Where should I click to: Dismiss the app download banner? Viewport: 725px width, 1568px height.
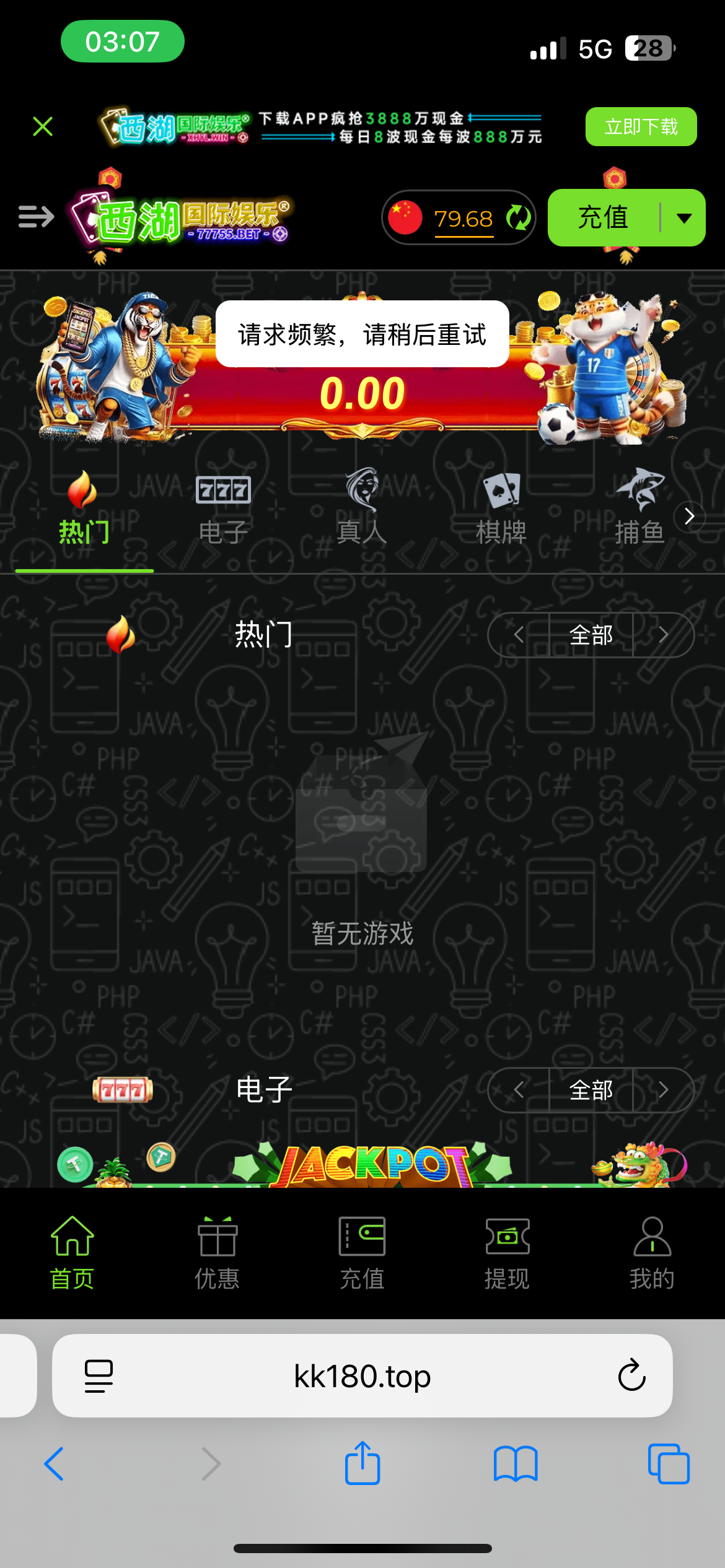click(43, 126)
